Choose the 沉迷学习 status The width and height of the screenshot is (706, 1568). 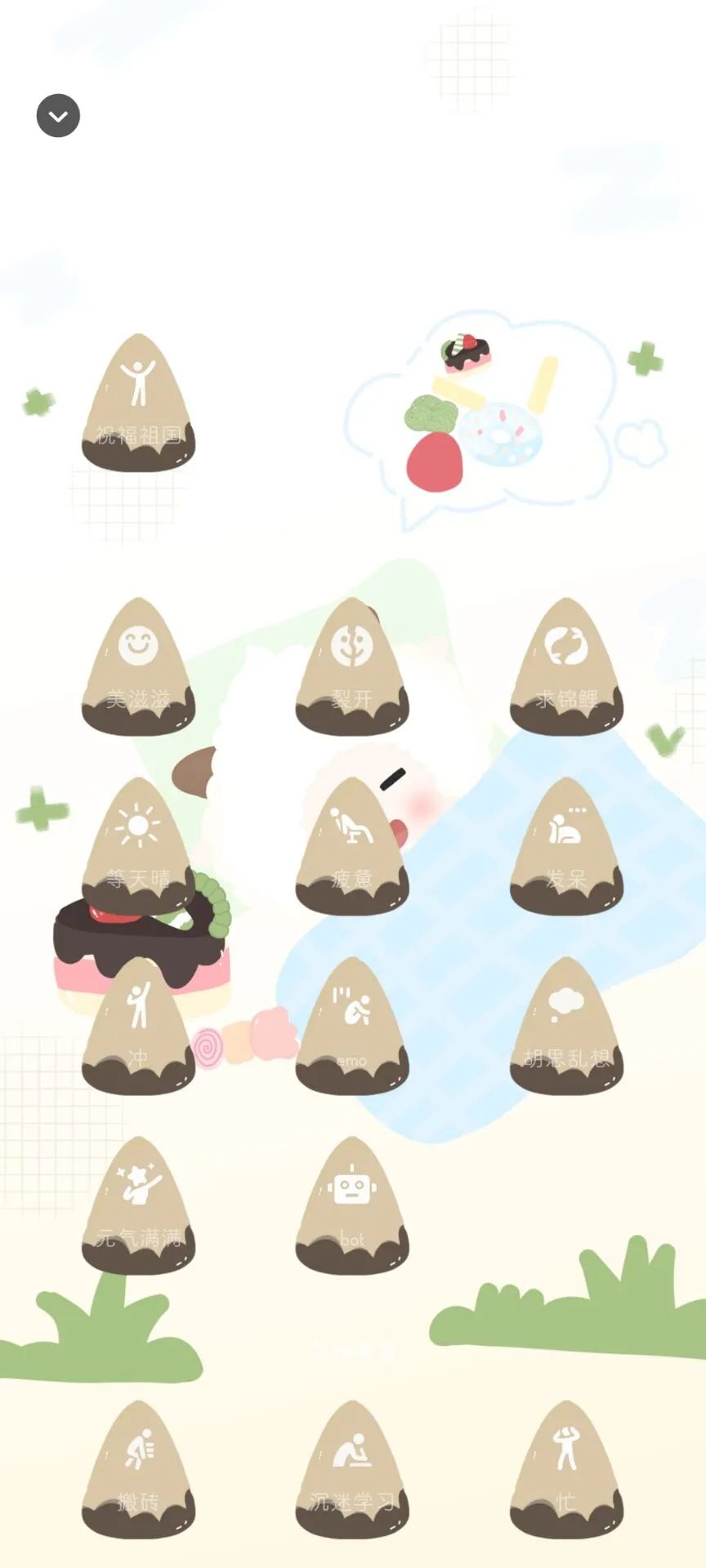click(x=352, y=1470)
